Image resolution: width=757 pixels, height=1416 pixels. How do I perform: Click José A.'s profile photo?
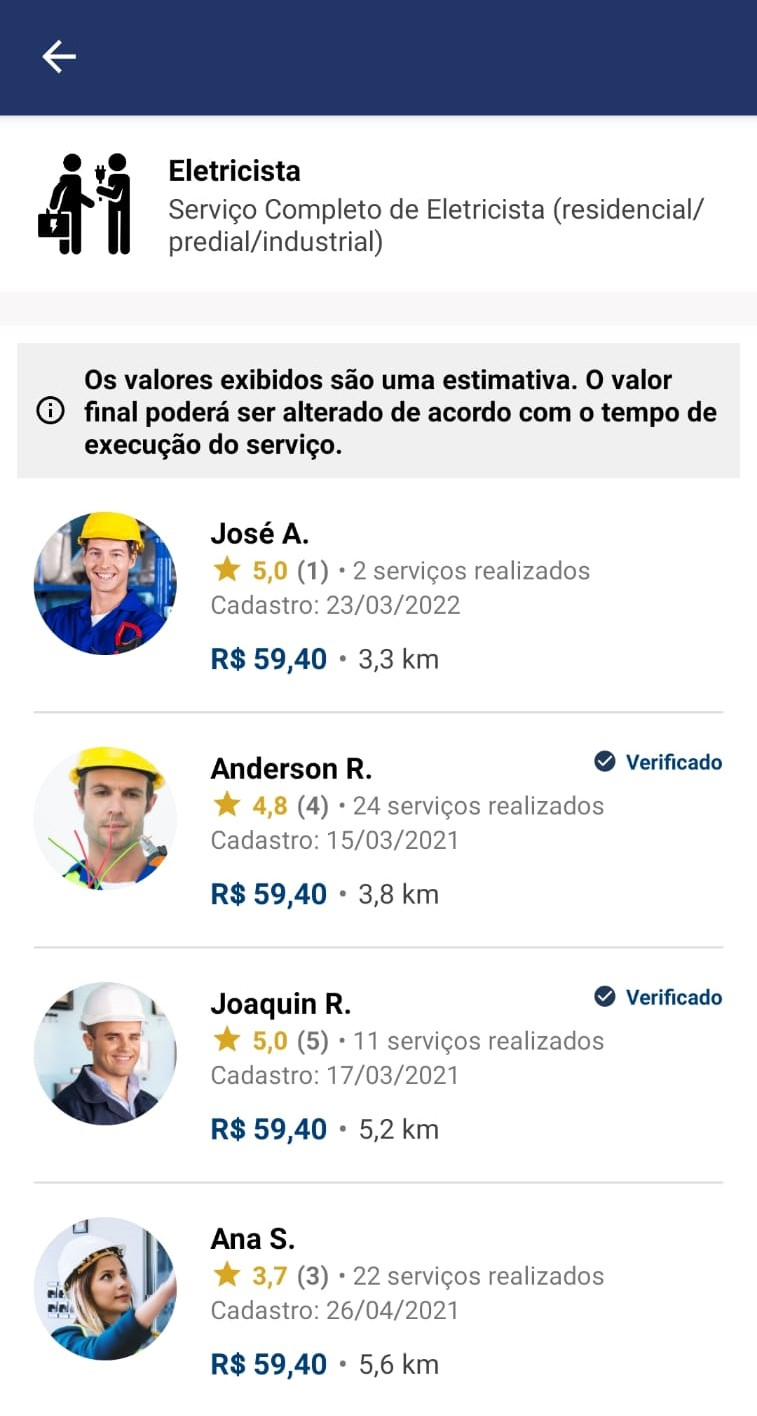coord(105,583)
